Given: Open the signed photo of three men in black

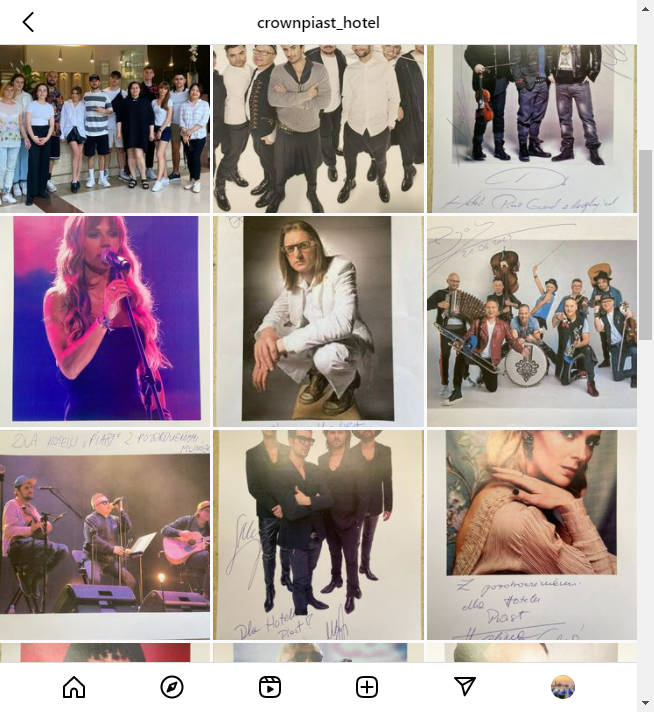Looking at the screenshot, I should click(318, 535).
